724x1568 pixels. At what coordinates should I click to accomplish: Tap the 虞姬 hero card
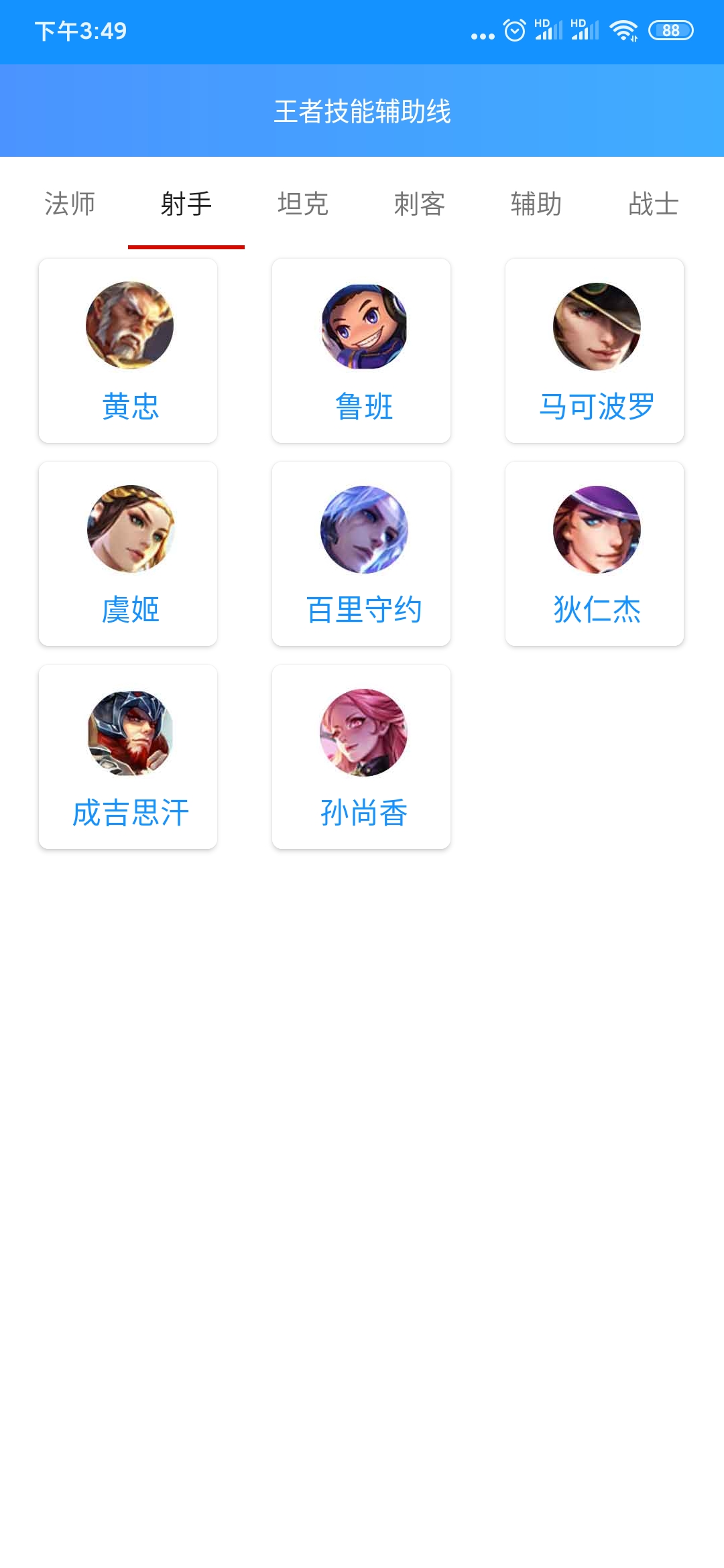click(128, 553)
